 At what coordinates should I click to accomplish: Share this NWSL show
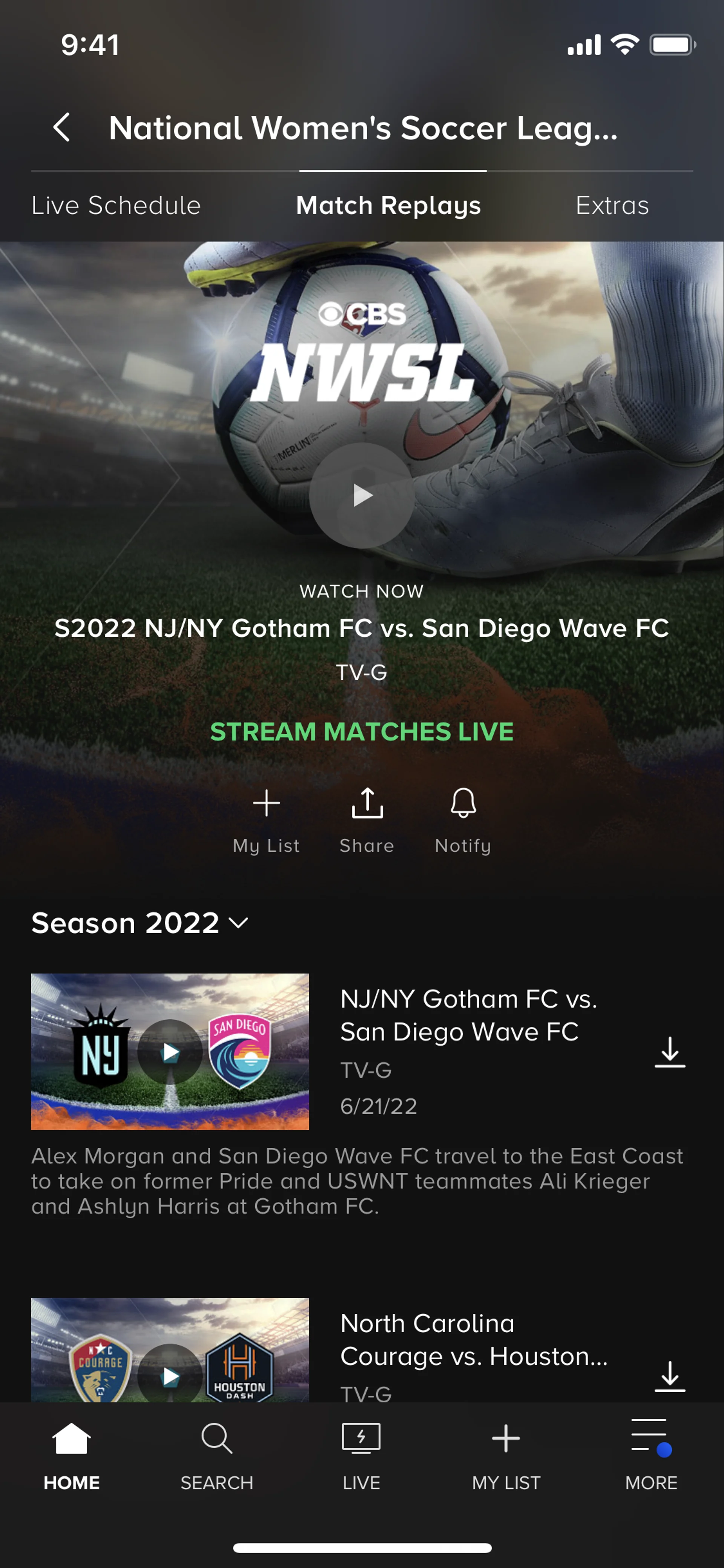pos(367,819)
